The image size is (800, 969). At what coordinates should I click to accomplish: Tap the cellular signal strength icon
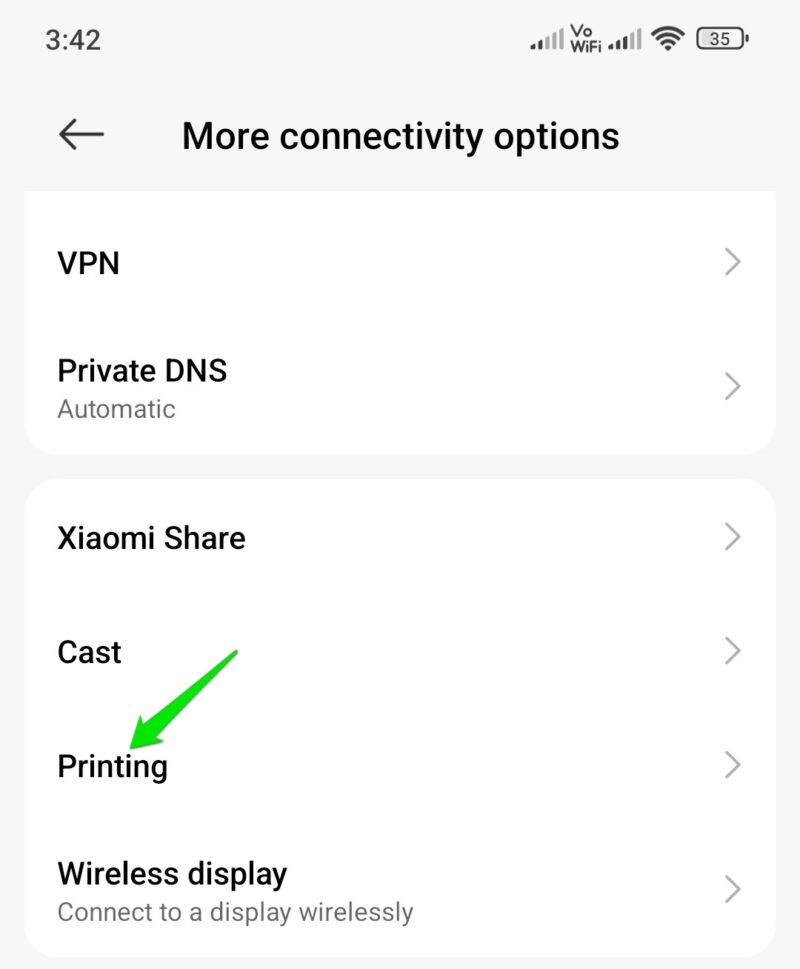[x=545, y=38]
